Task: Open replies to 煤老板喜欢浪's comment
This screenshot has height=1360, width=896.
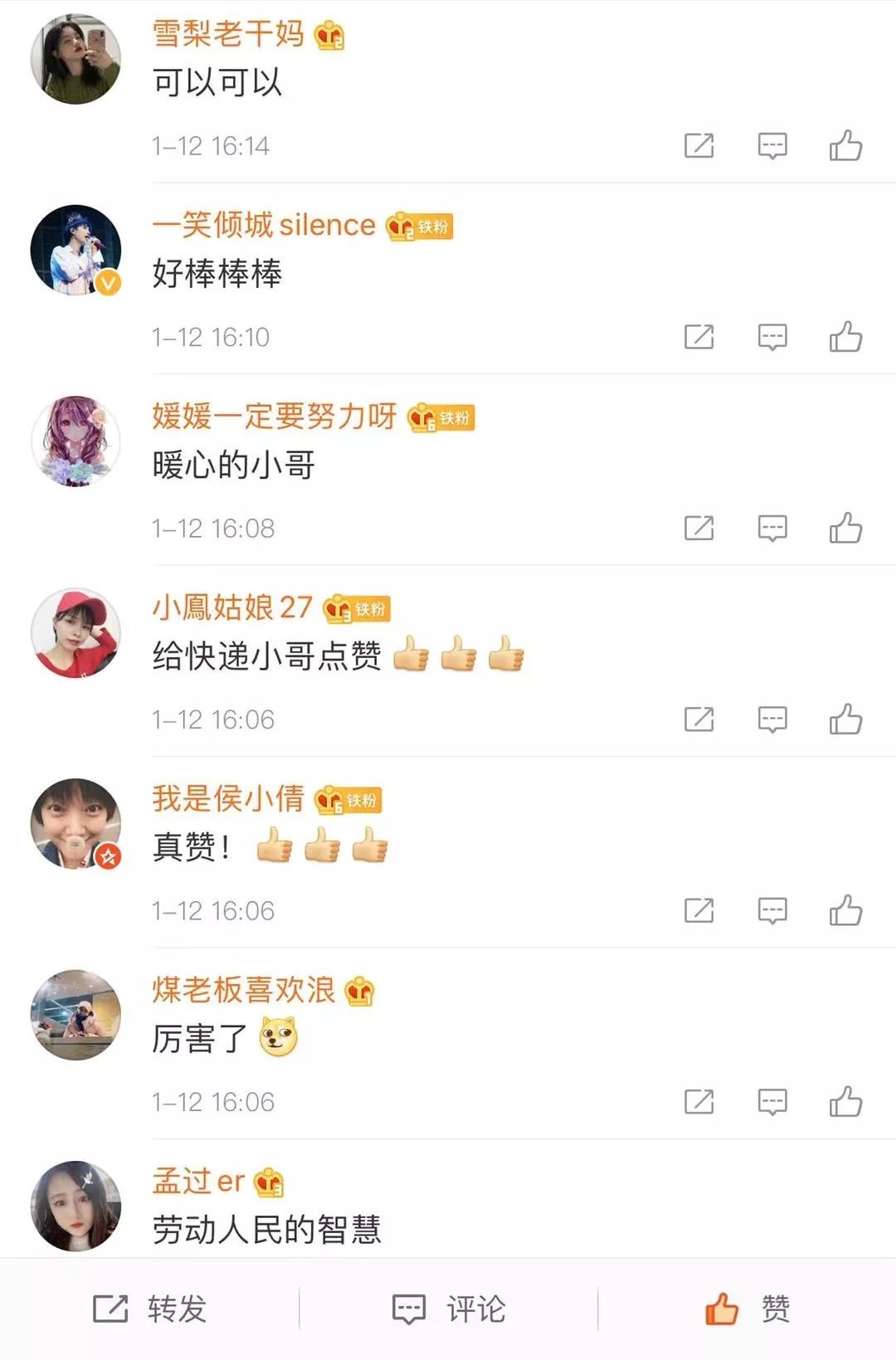Action: click(772, 1100)
